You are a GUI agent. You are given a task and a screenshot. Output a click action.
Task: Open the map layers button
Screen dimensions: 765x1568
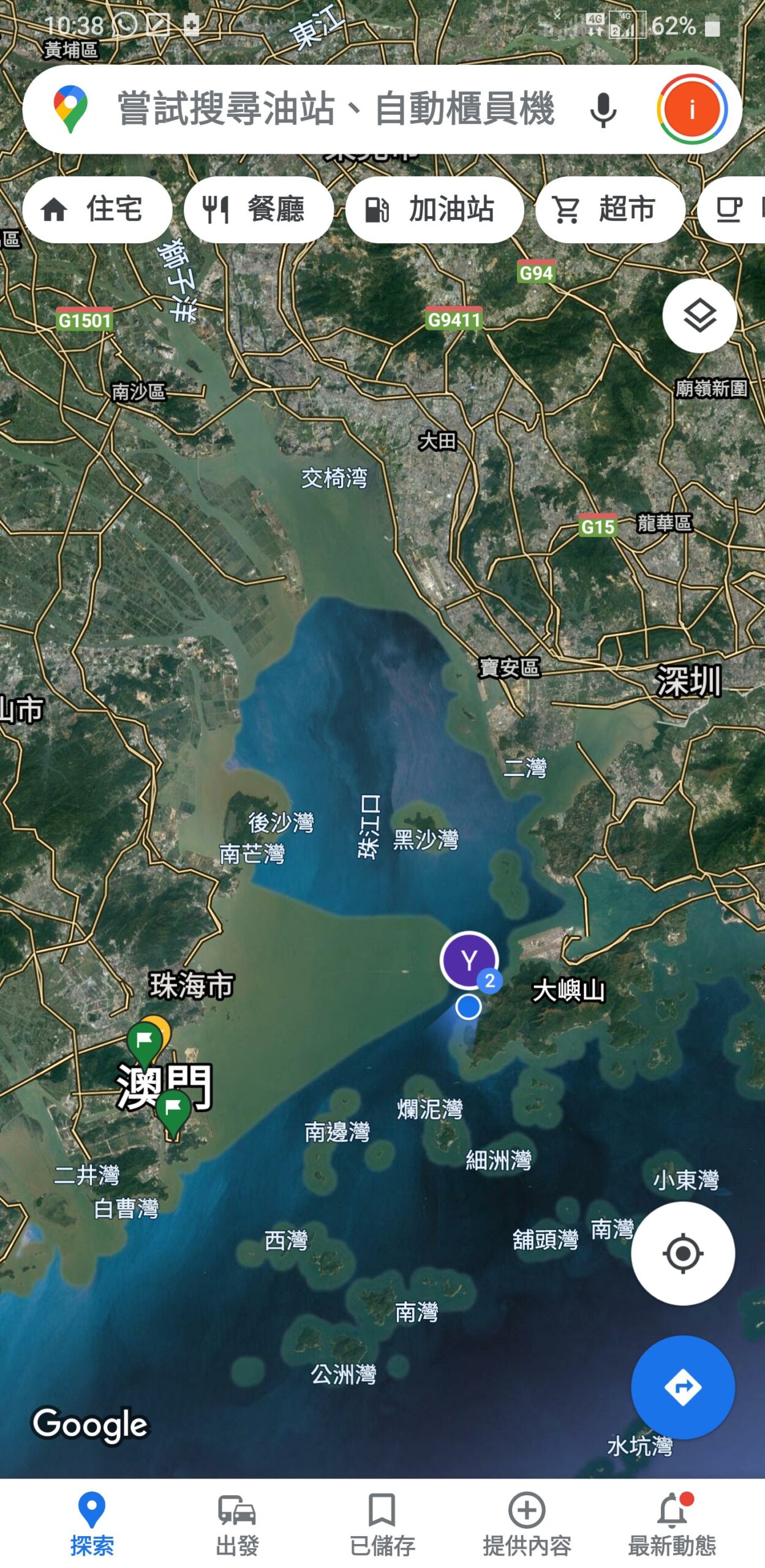coord(699,315)
